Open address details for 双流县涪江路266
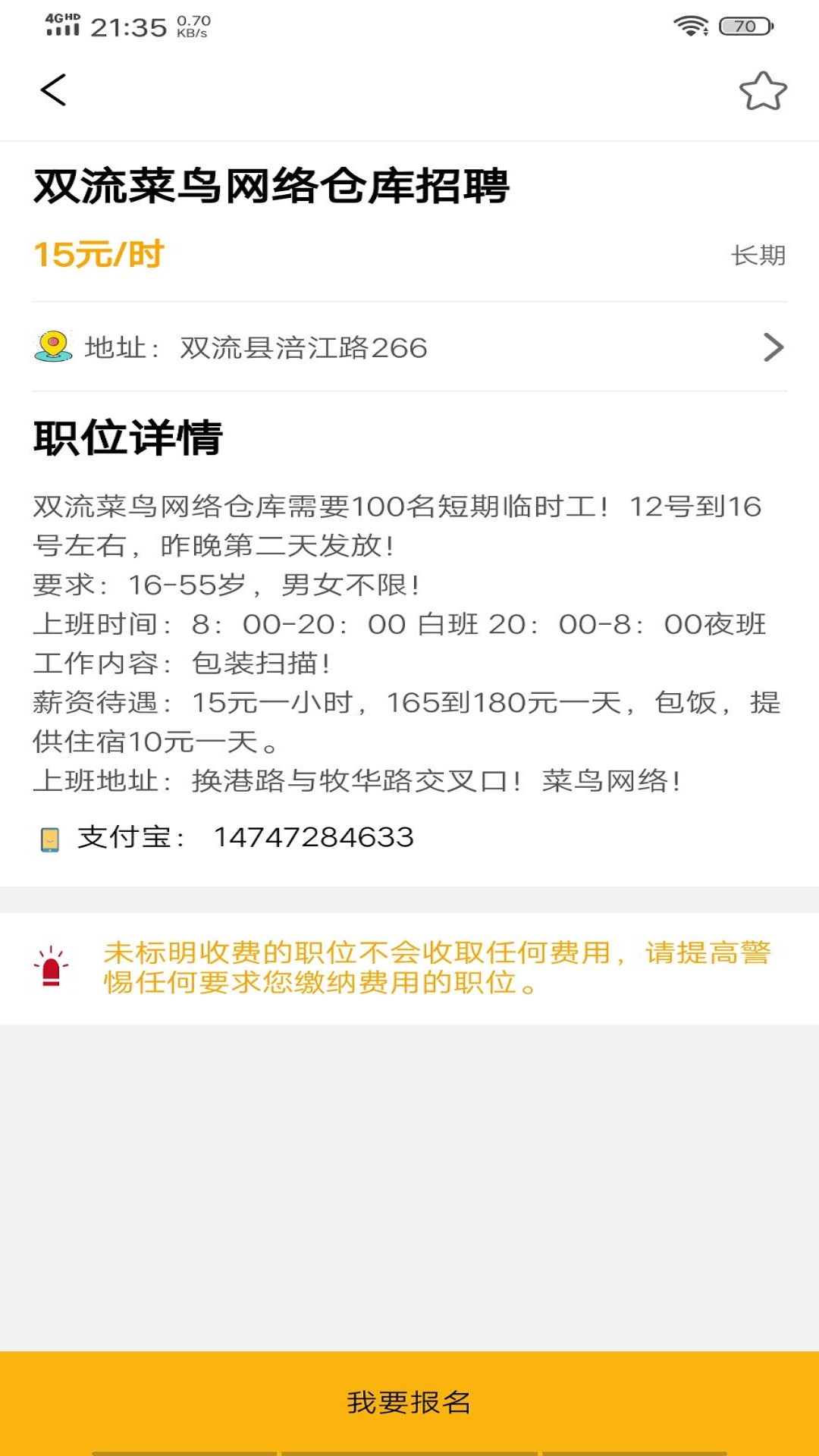 [303, 348]
